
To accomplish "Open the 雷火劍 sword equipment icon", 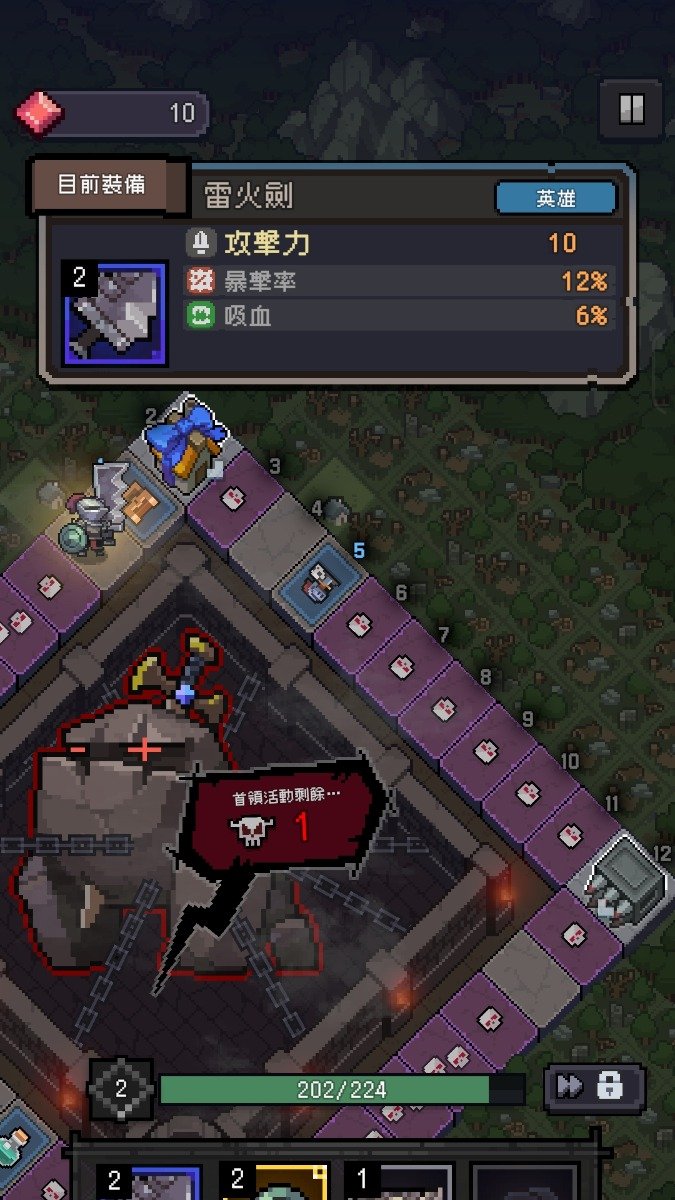I will tap(115, 314).
